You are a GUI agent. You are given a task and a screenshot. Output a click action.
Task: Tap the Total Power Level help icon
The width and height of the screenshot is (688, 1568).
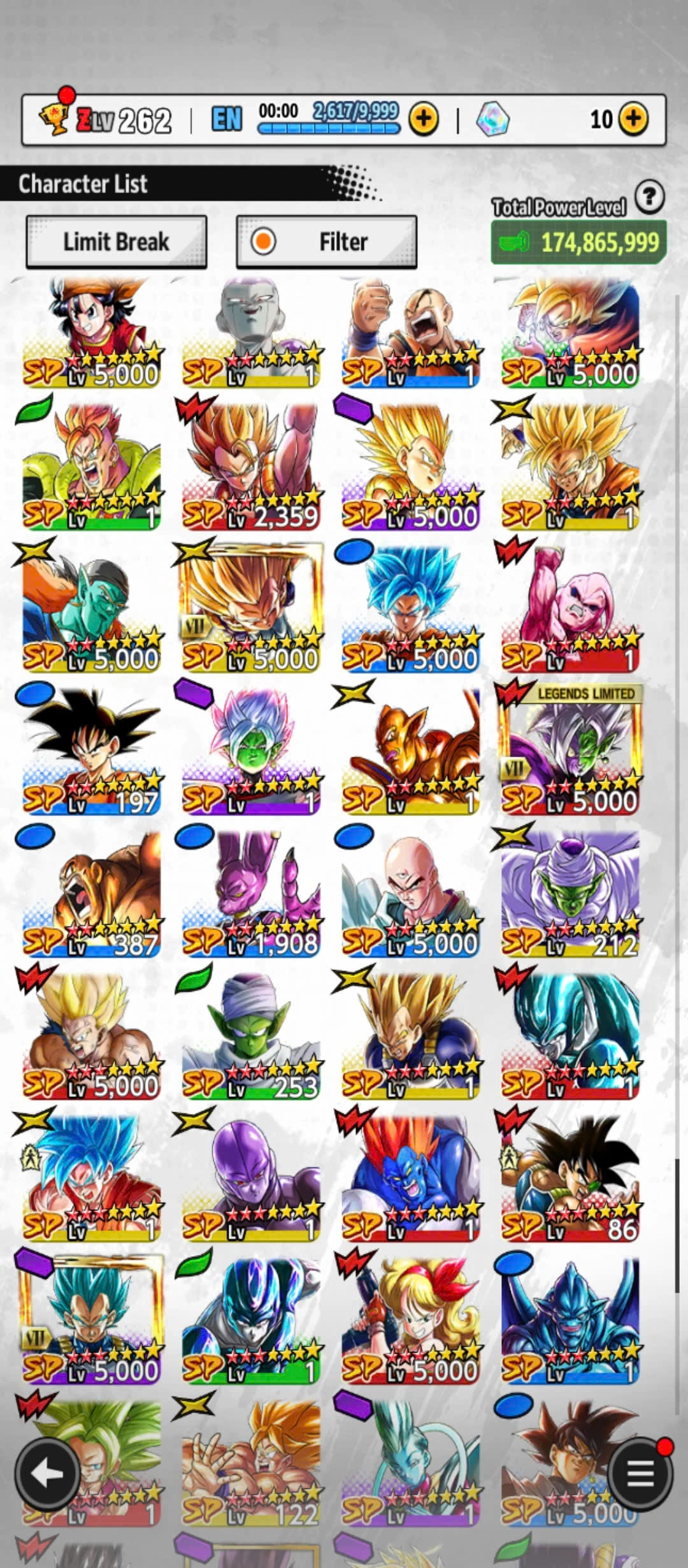pos(649,198)
